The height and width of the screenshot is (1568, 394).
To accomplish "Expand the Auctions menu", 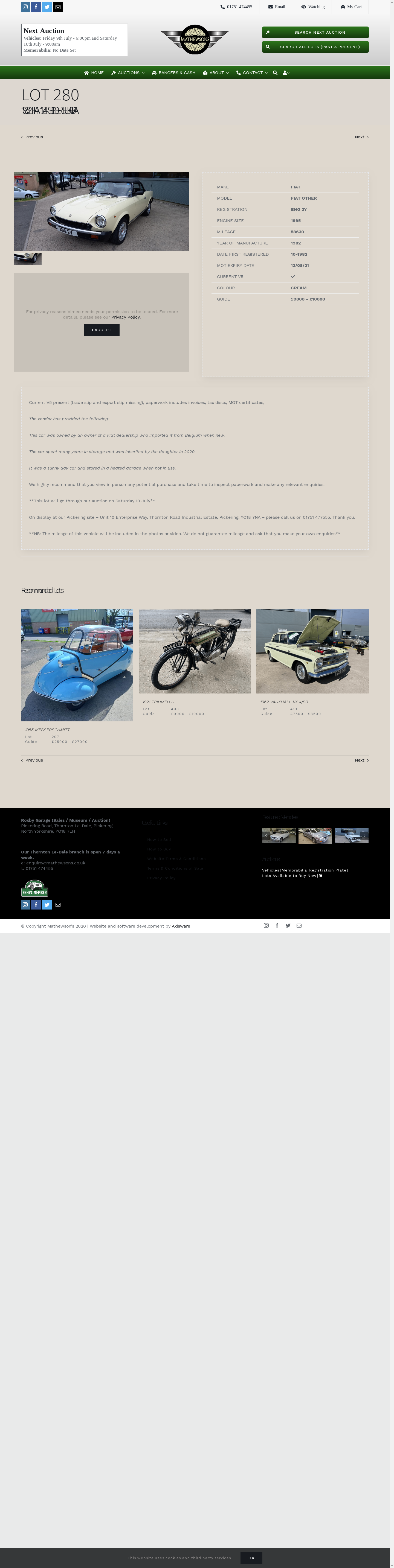I will 128,72.
